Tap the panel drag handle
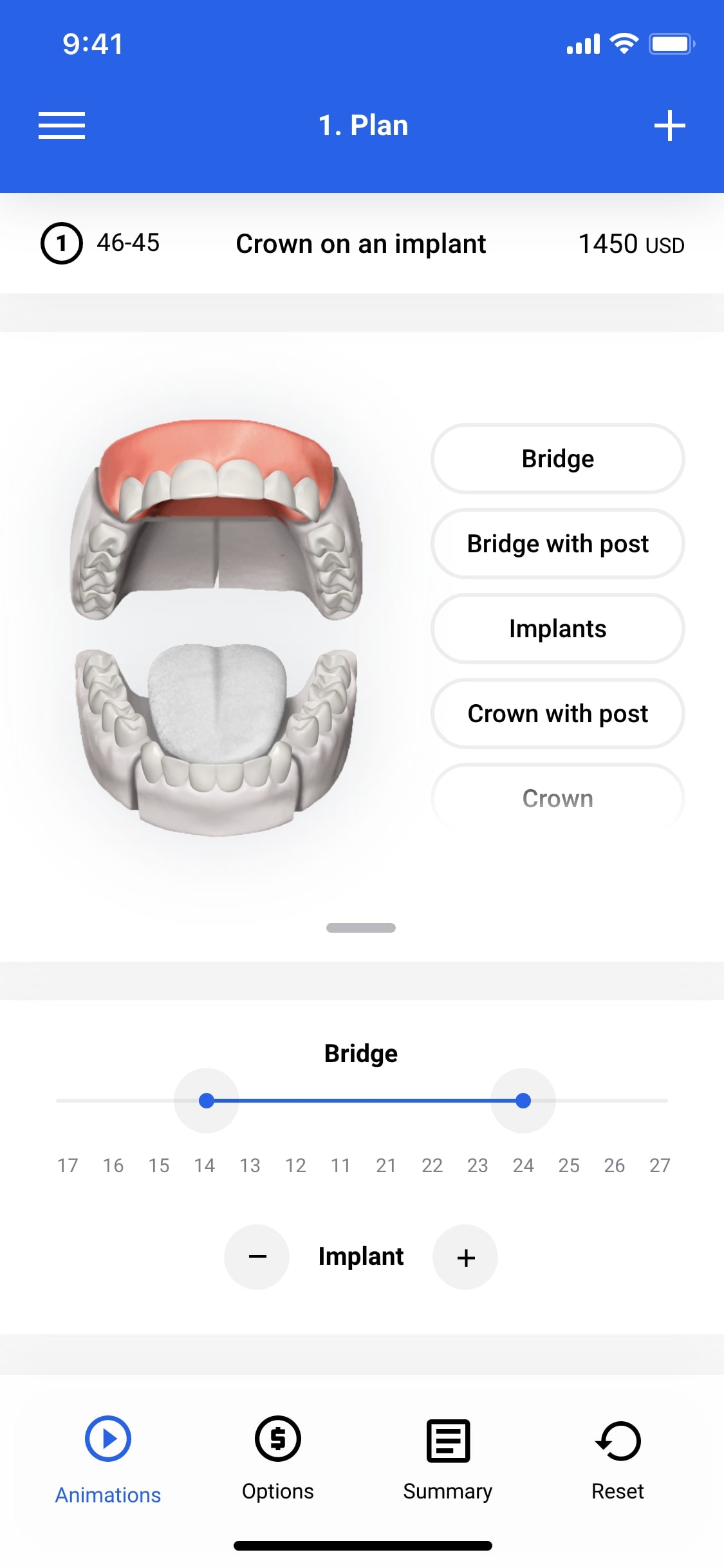The image size is (724, 1568). pyautogui.click(x=361, y=928)
